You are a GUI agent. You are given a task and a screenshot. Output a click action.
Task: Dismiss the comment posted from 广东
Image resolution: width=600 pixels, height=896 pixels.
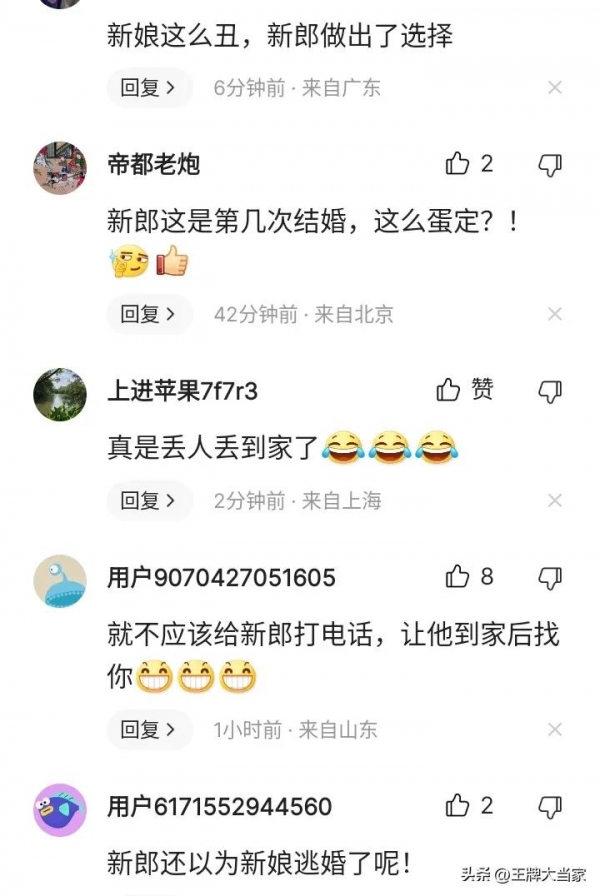555,88
